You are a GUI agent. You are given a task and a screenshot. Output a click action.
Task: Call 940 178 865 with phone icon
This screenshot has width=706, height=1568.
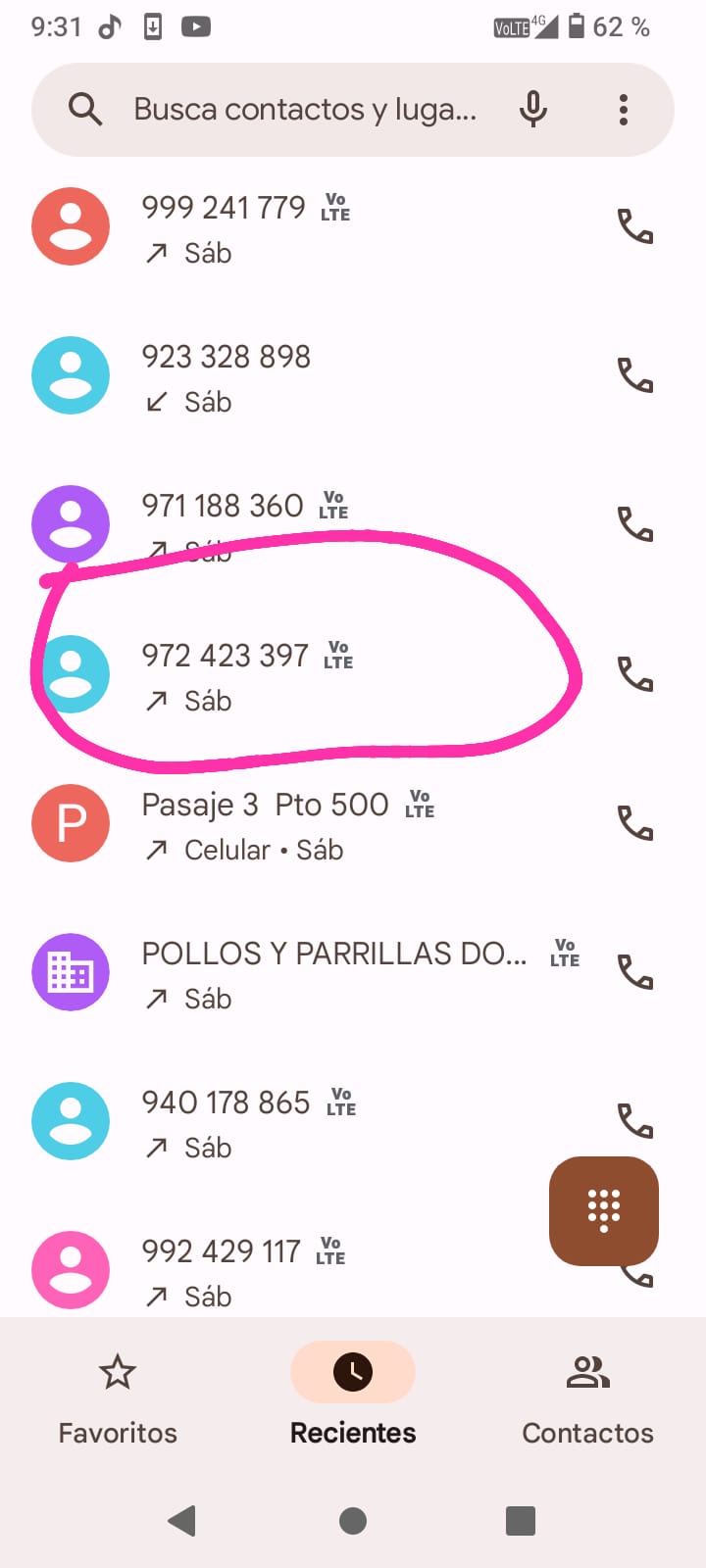coord(635,1119)
